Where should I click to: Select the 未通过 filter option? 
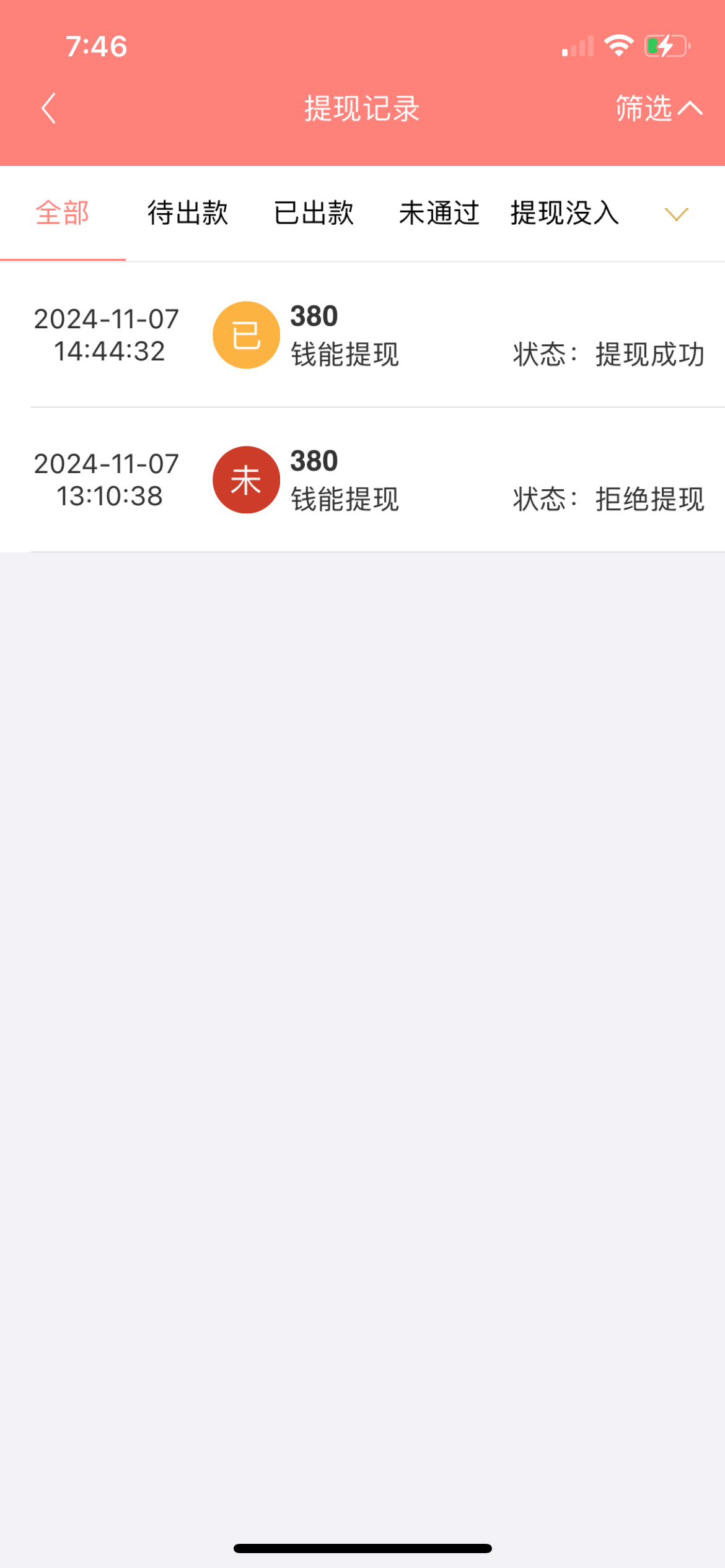(x=439, y=212)
